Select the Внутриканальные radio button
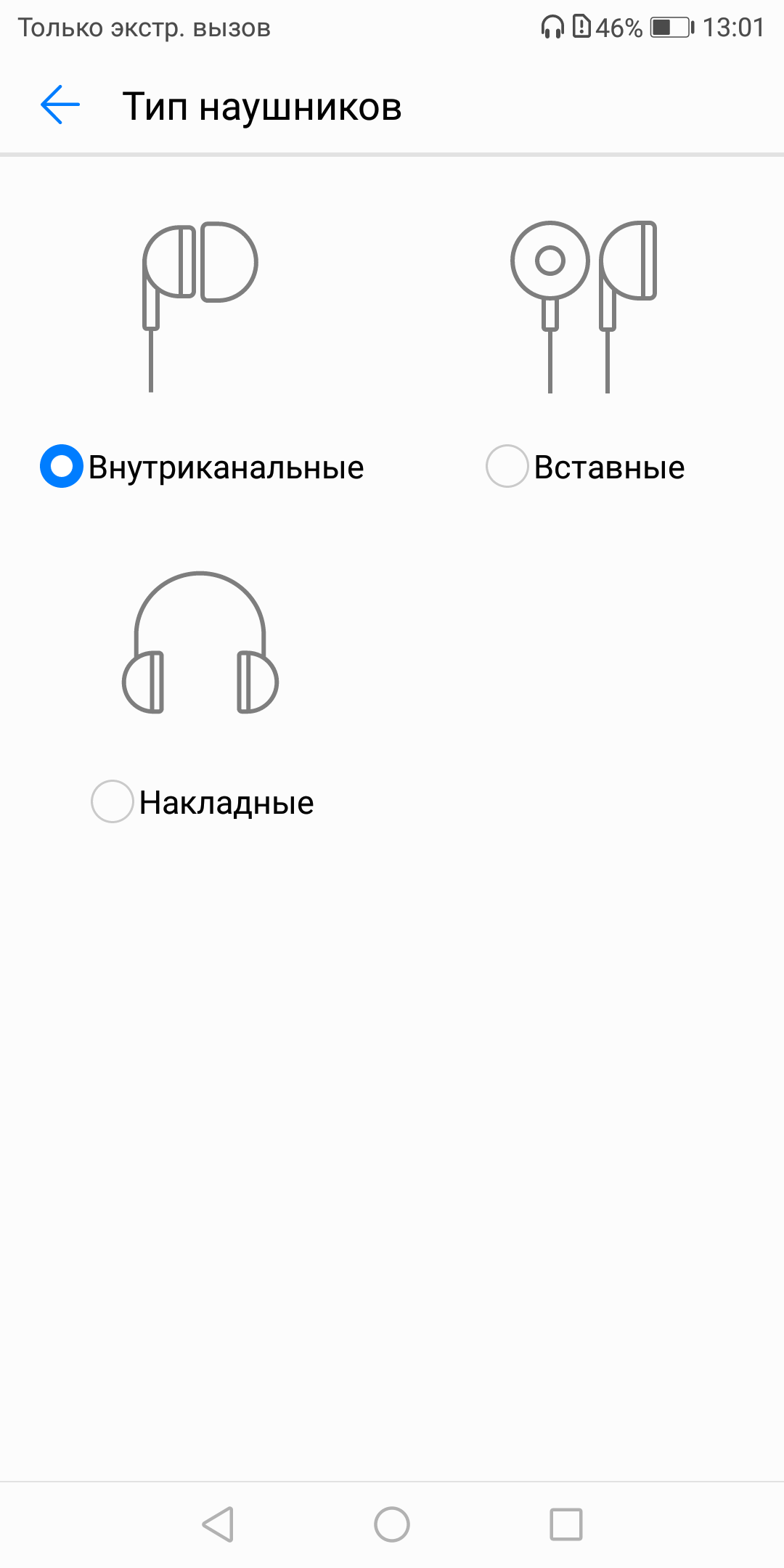 pyautogui.click(x=62, y=466)
